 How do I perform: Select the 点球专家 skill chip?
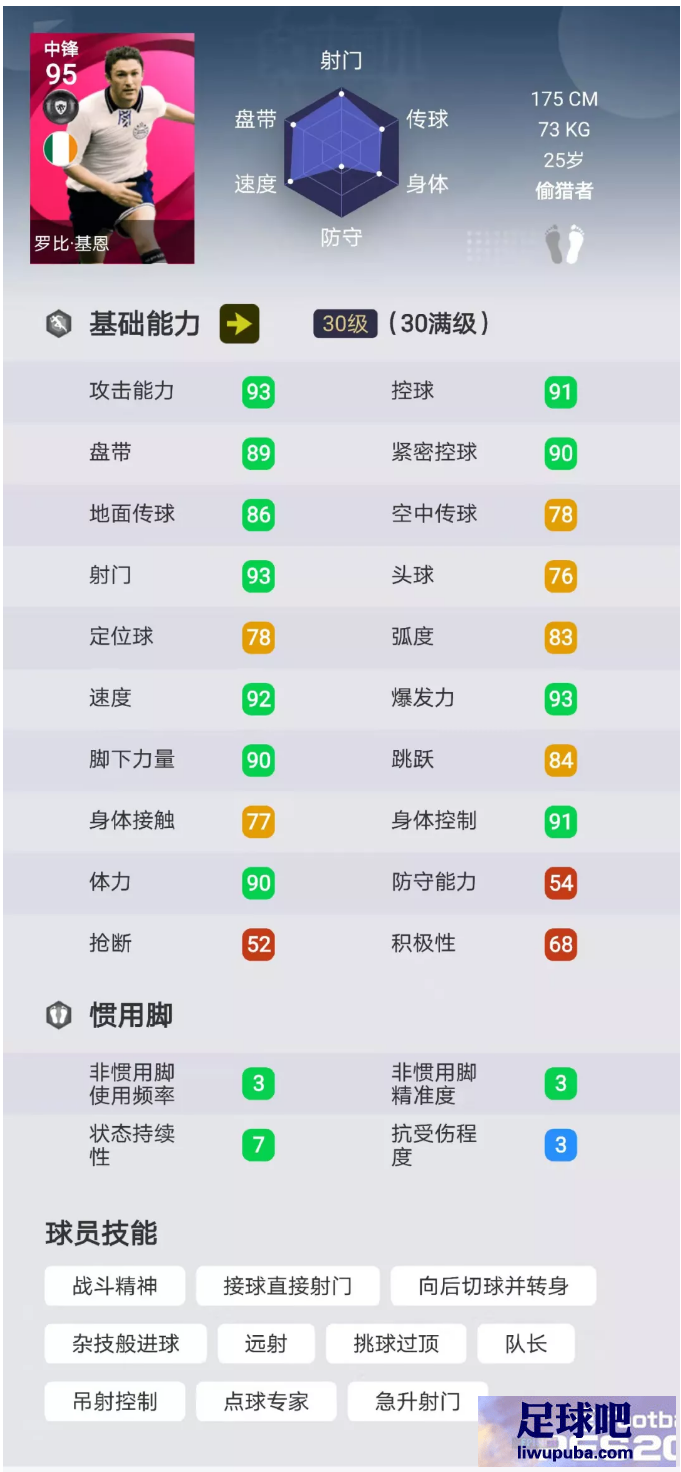pyautogui.click(x=266, y=1402)
